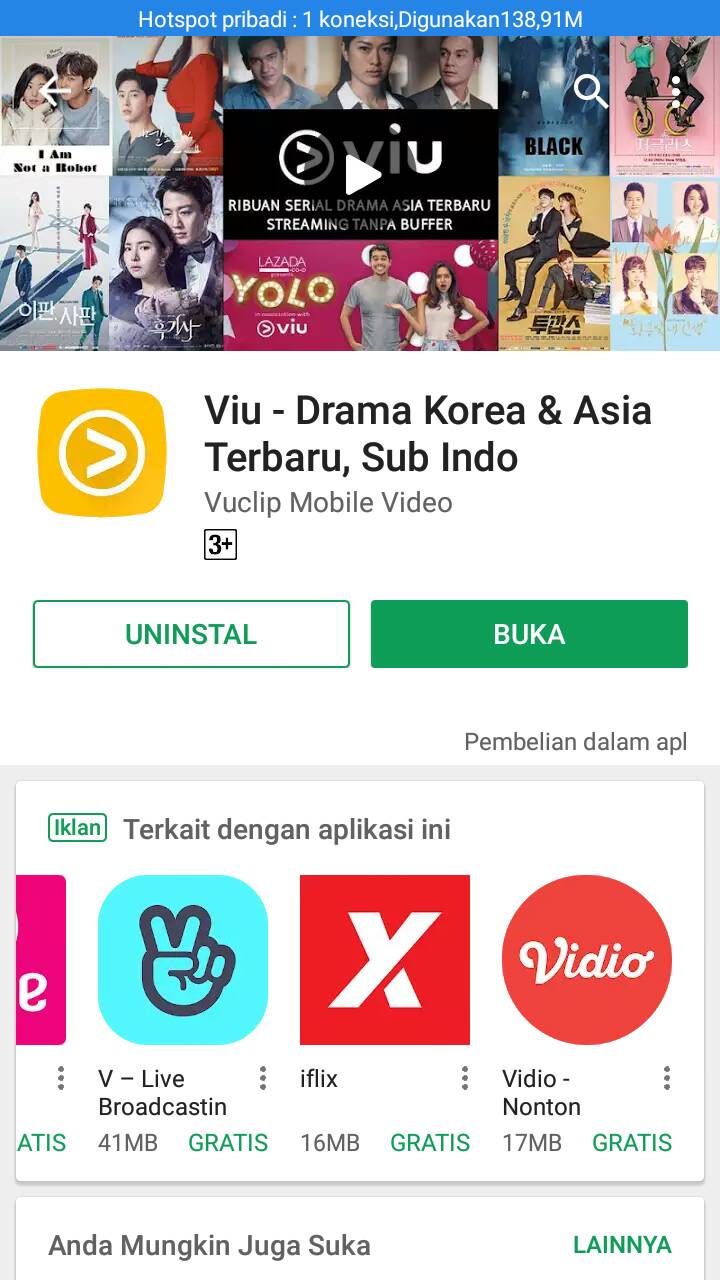The height and width of the screenshot is (1280, 720).
Task: Open the partially visible pink app card
Action: pyautogui.click(x=40, y=960)
